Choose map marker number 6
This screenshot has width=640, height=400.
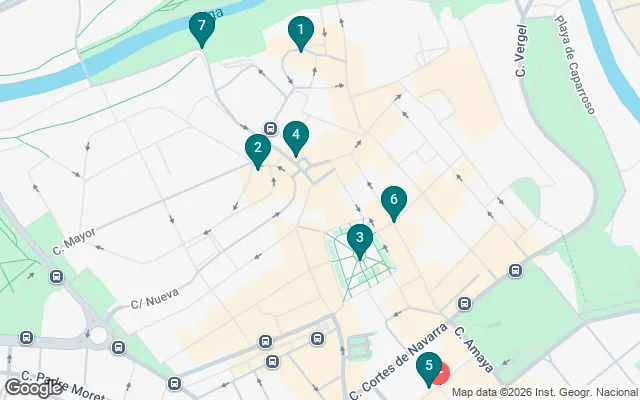click(x=393, y=200)
